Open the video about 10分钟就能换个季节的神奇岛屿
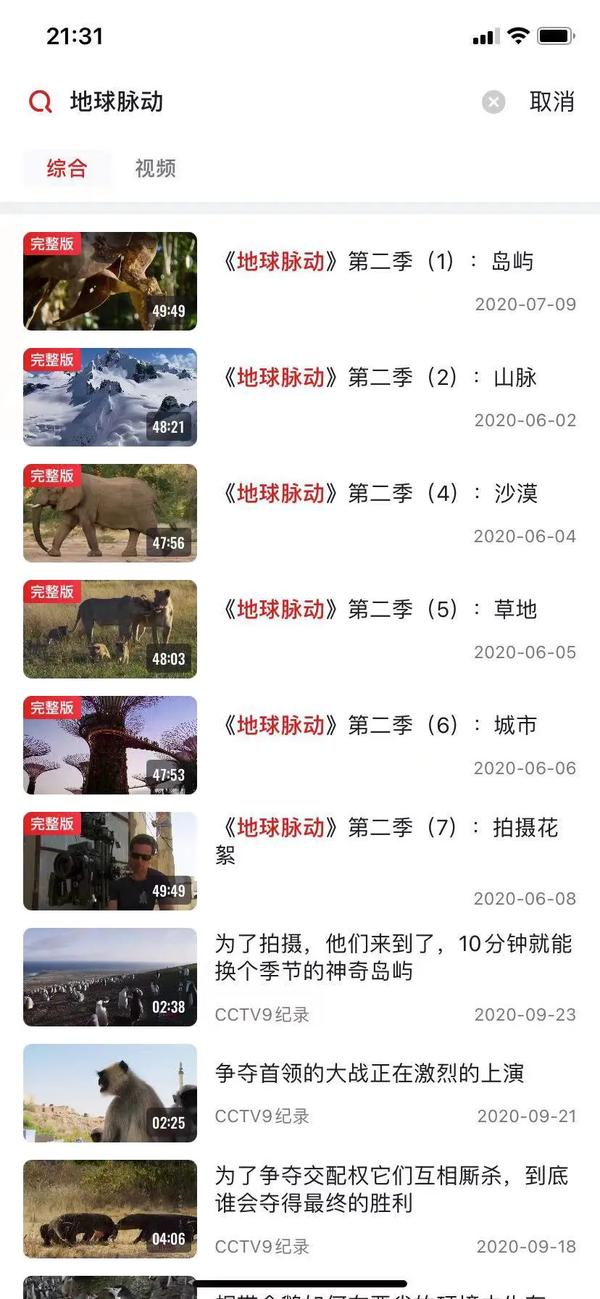The height and width of the screenshot is (1299, 600). pos(393,957)
